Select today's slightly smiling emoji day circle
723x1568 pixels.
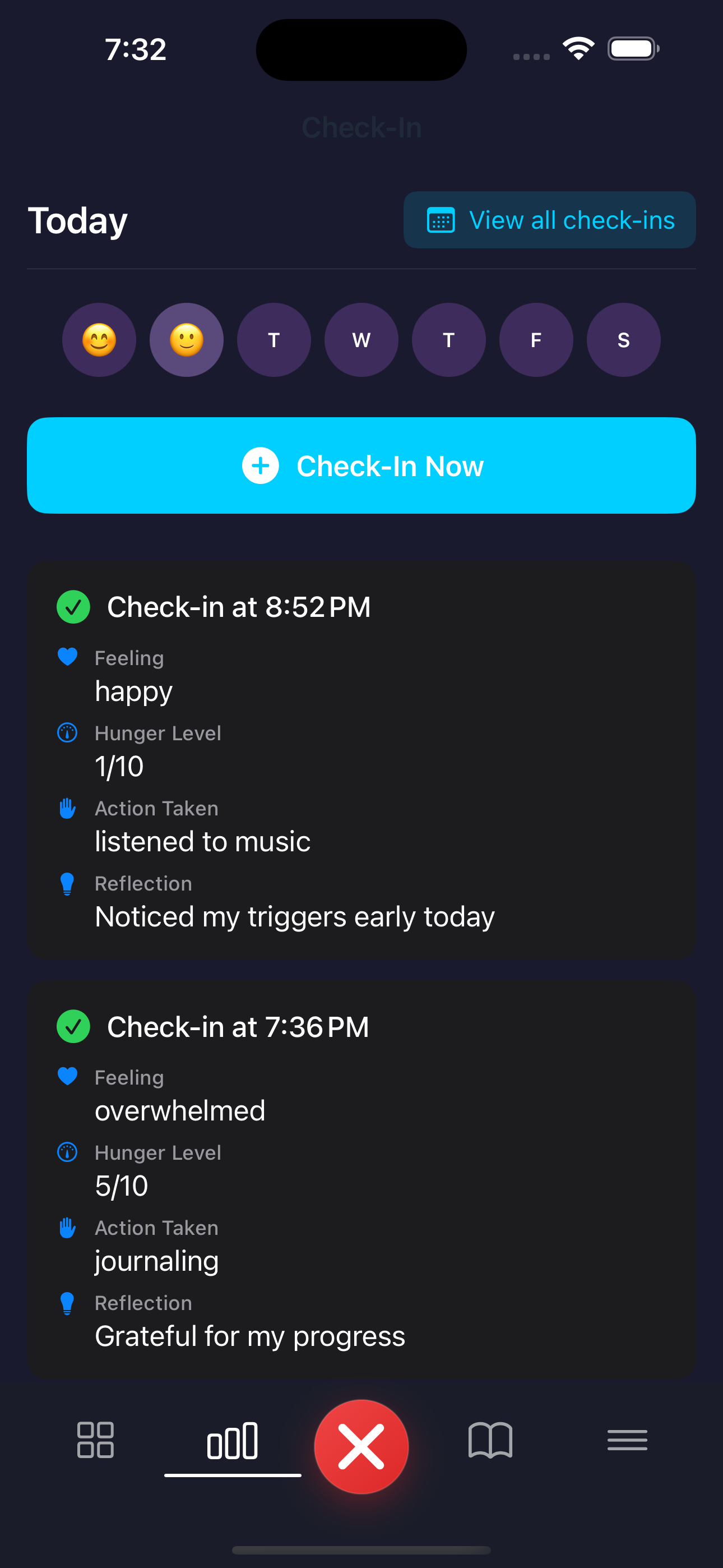click(186, 340)
